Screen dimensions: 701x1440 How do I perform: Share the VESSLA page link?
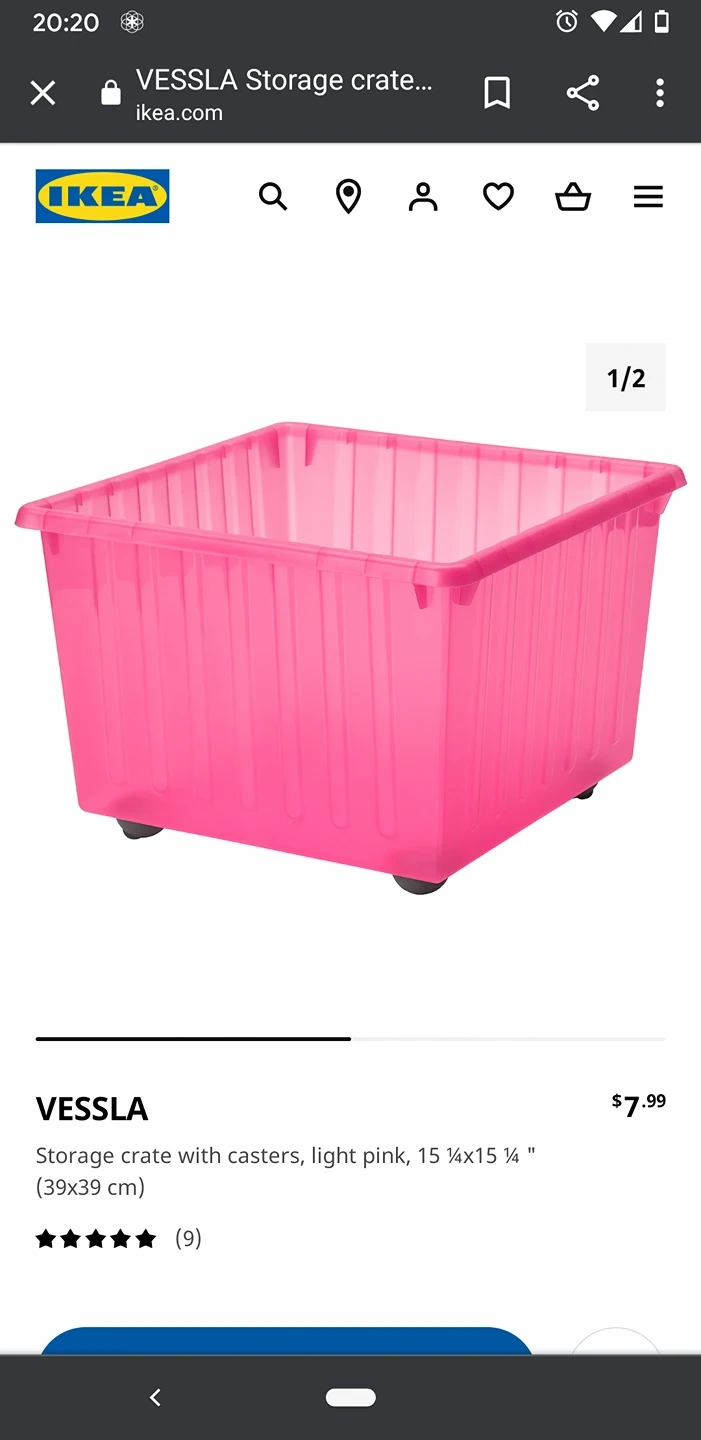point(582,93)
